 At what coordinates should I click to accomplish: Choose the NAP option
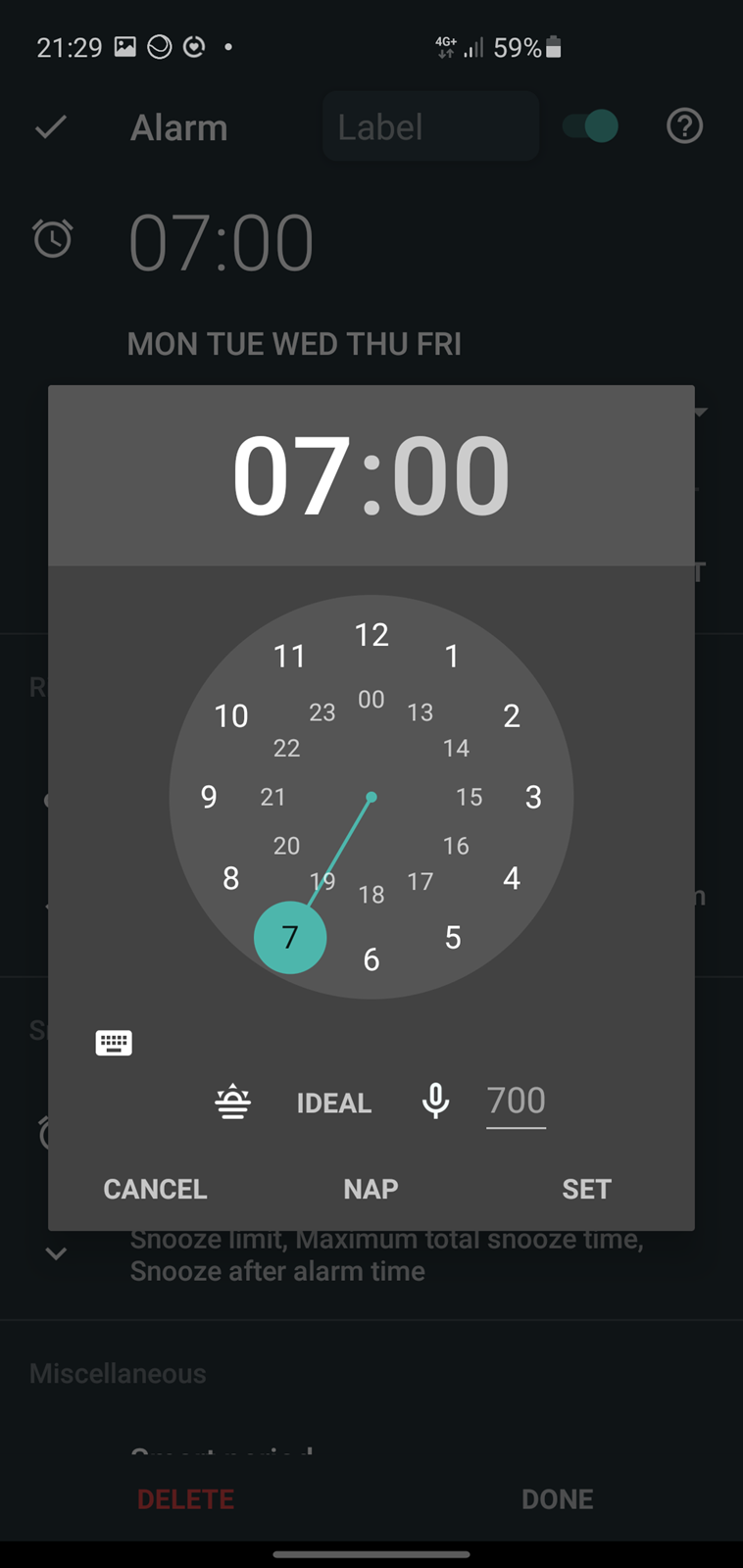click(371, 1189)
